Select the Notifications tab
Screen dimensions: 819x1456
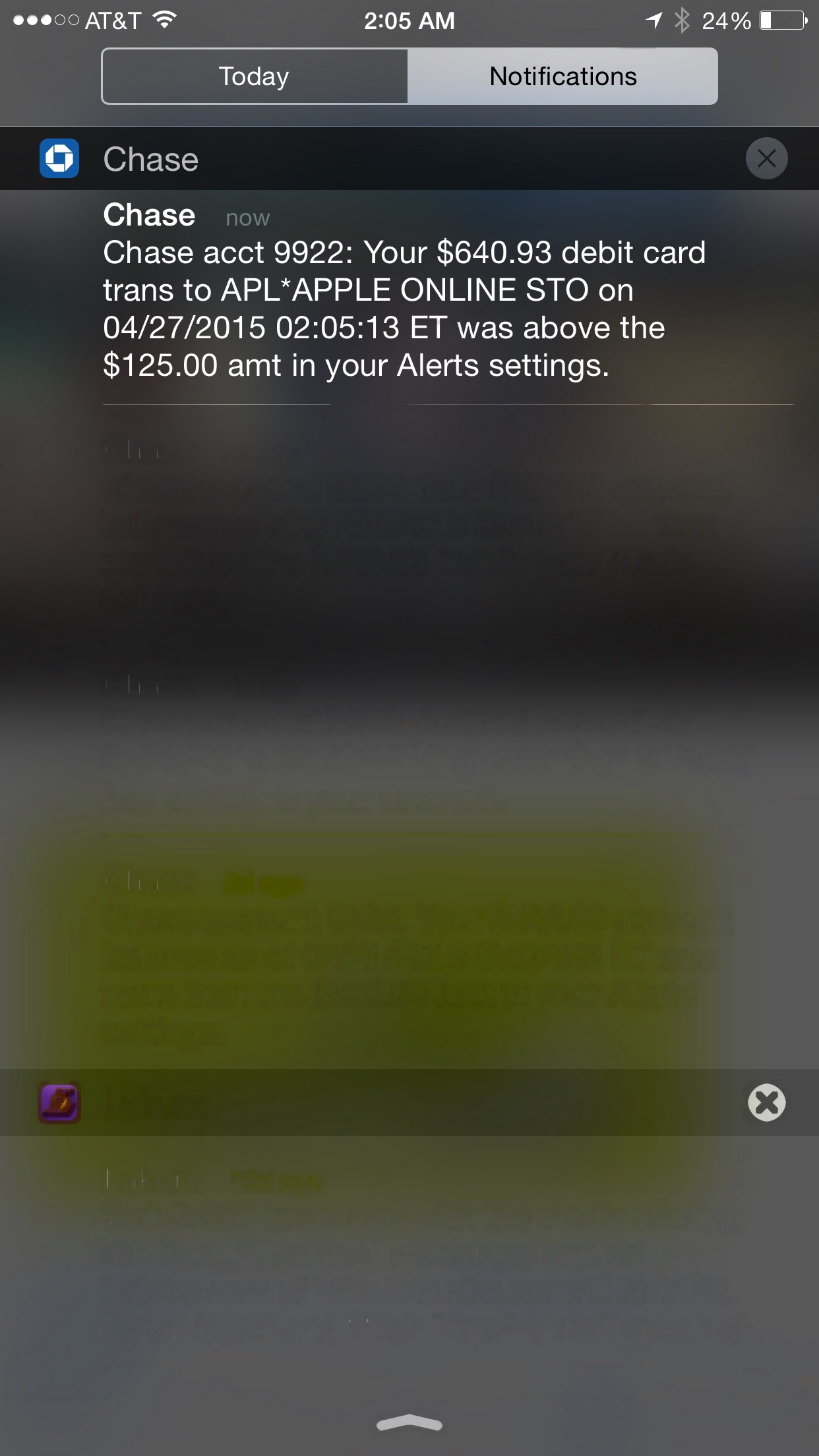coord(562,76)
